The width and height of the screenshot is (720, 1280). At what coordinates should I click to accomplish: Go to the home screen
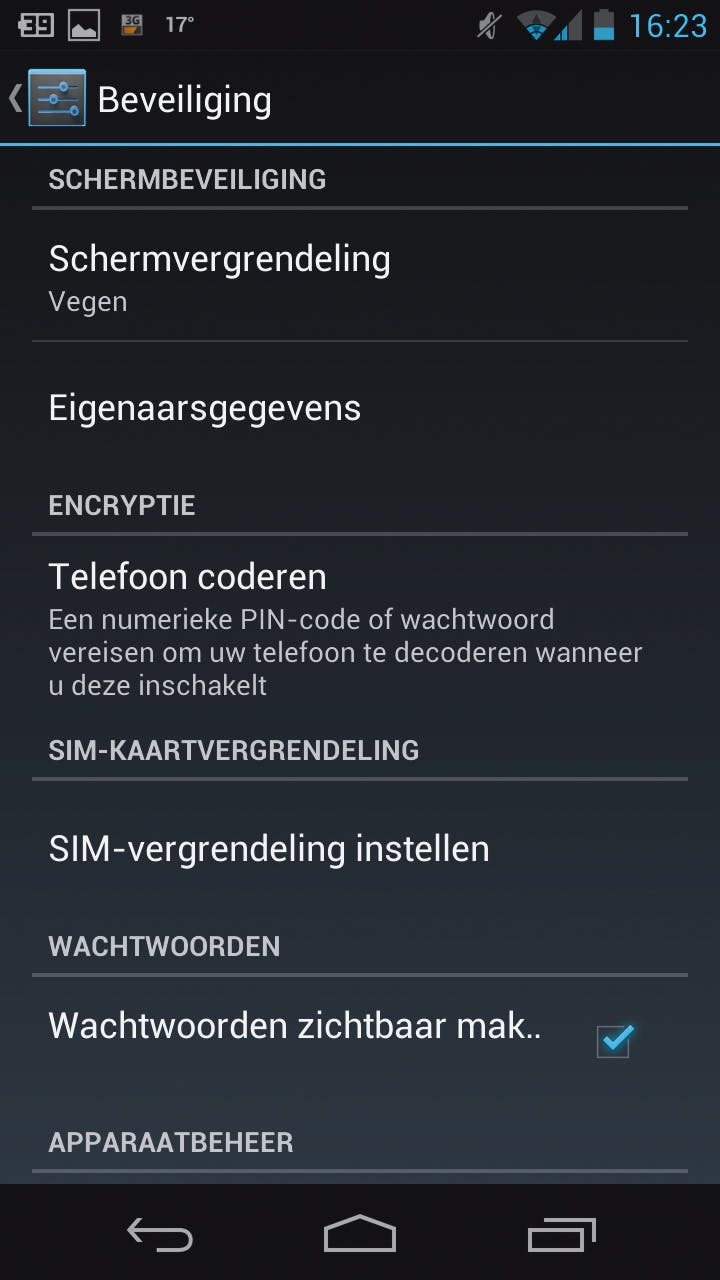click(360, 1233)
